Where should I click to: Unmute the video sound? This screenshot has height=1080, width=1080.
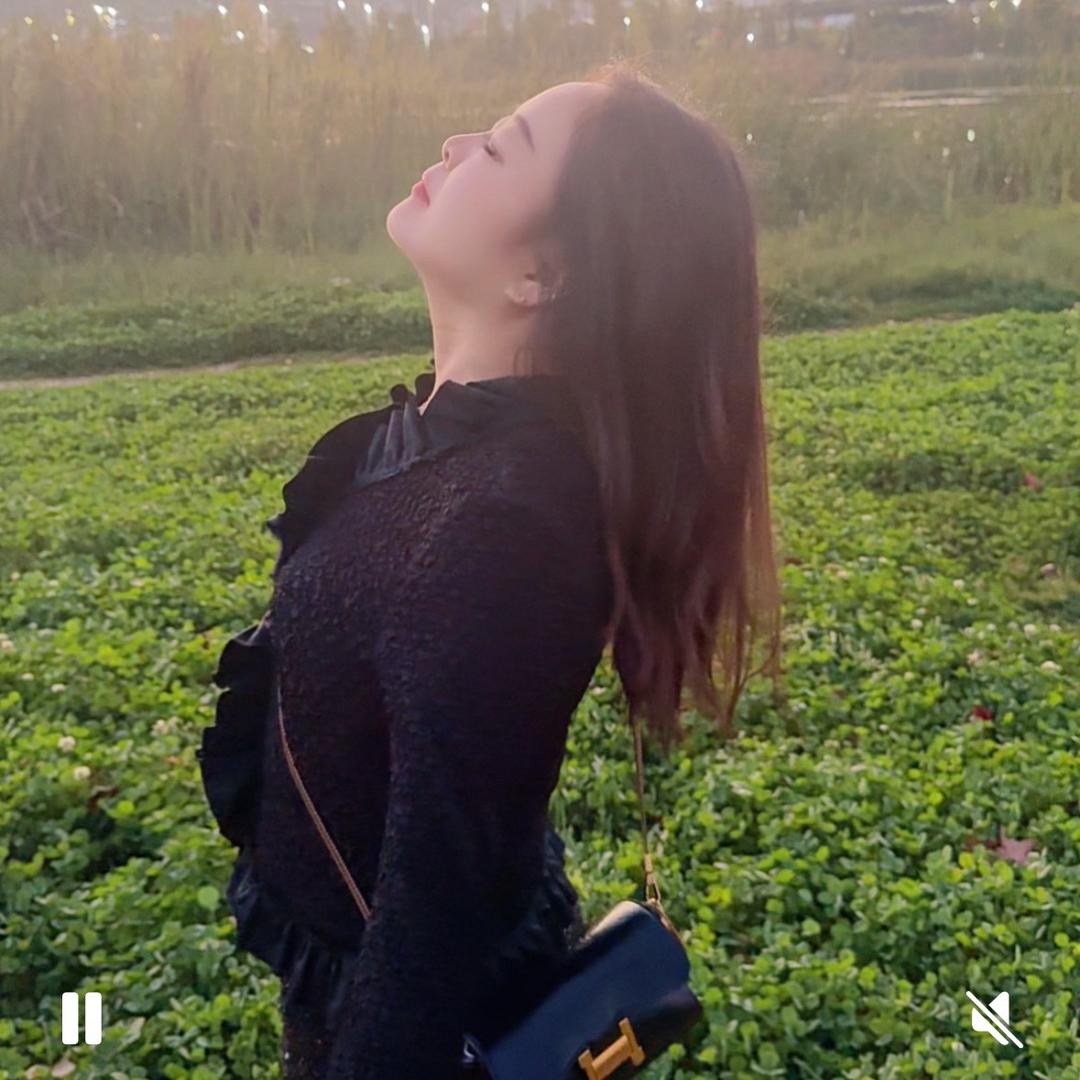994,1018
